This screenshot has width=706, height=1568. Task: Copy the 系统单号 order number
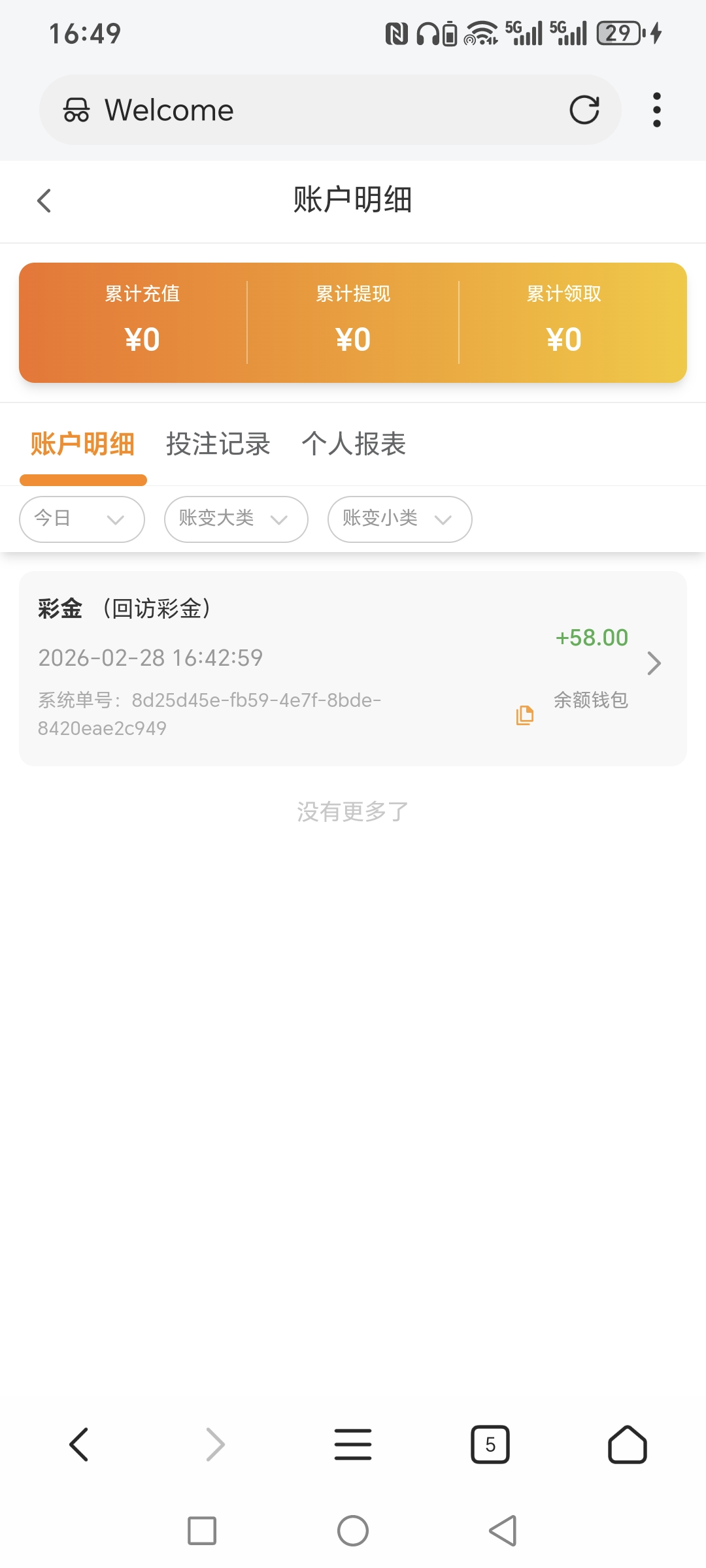click(x=524, y=715)
